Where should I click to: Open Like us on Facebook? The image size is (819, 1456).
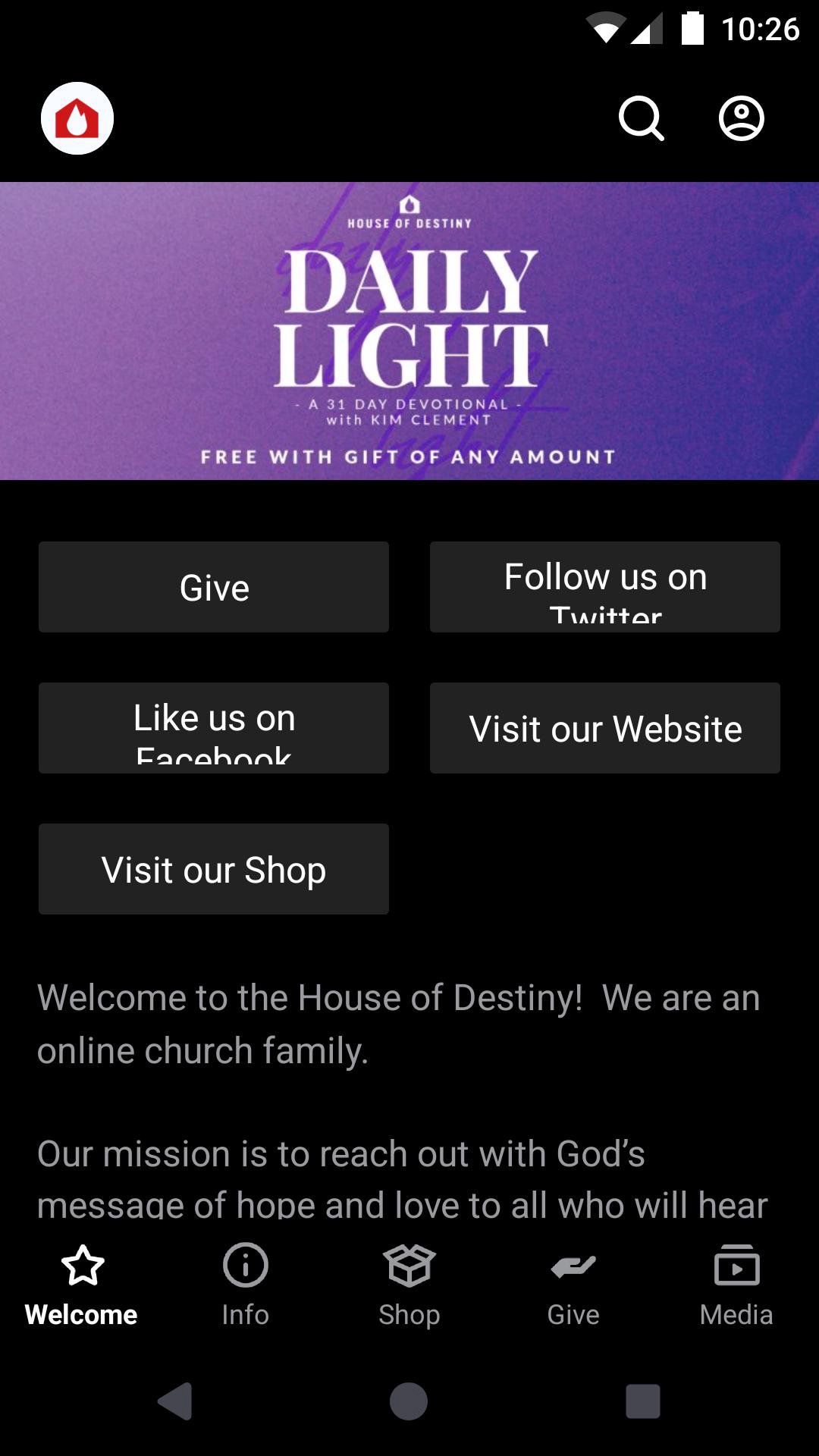tap(214, 728)
